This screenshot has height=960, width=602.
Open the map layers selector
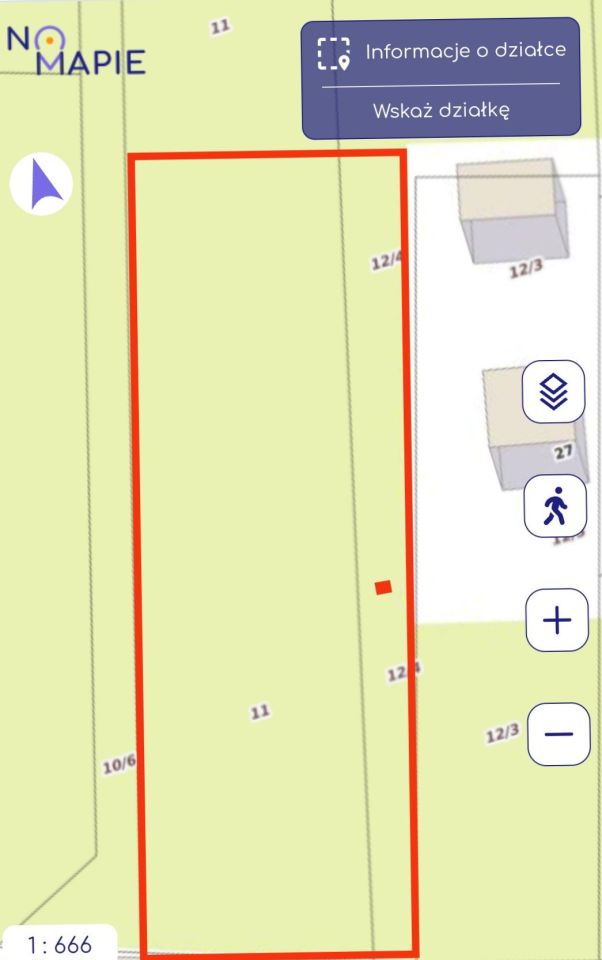pos(554,391)
